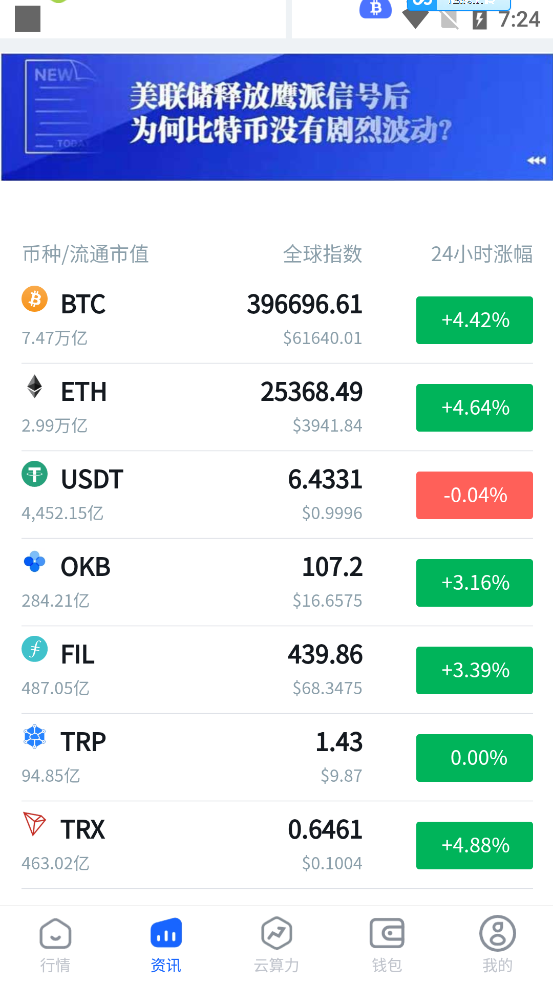Switch to the 云算力 tab
The height and width of the screenshot is (983, 553).
click(x=276, y=945)
